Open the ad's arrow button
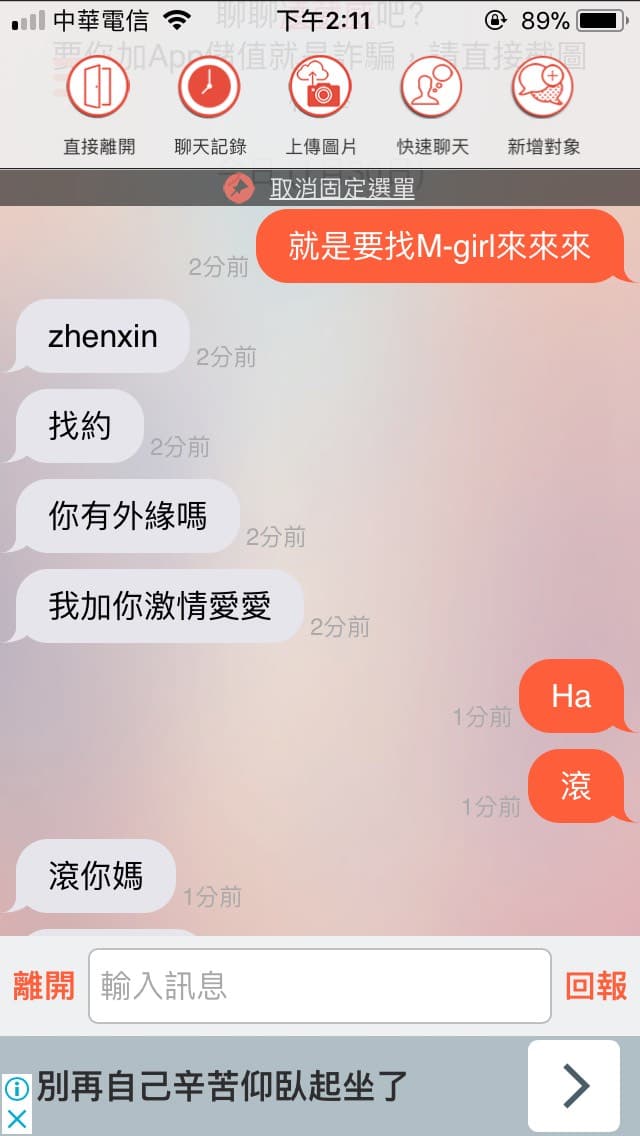 (x=574, y=1085)
